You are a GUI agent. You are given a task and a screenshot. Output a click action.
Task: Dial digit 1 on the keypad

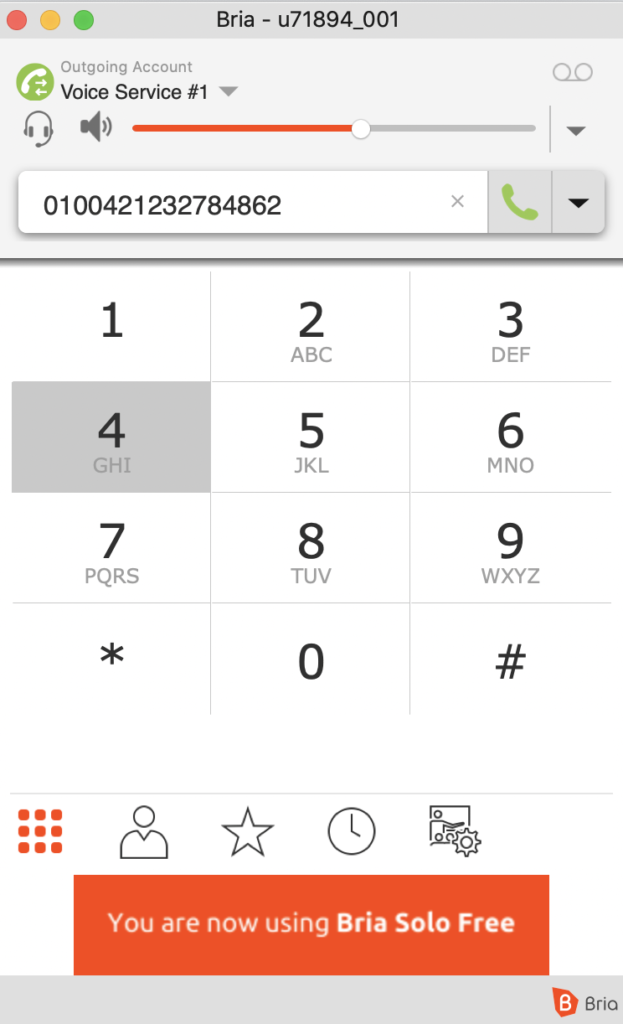(111, 326)
